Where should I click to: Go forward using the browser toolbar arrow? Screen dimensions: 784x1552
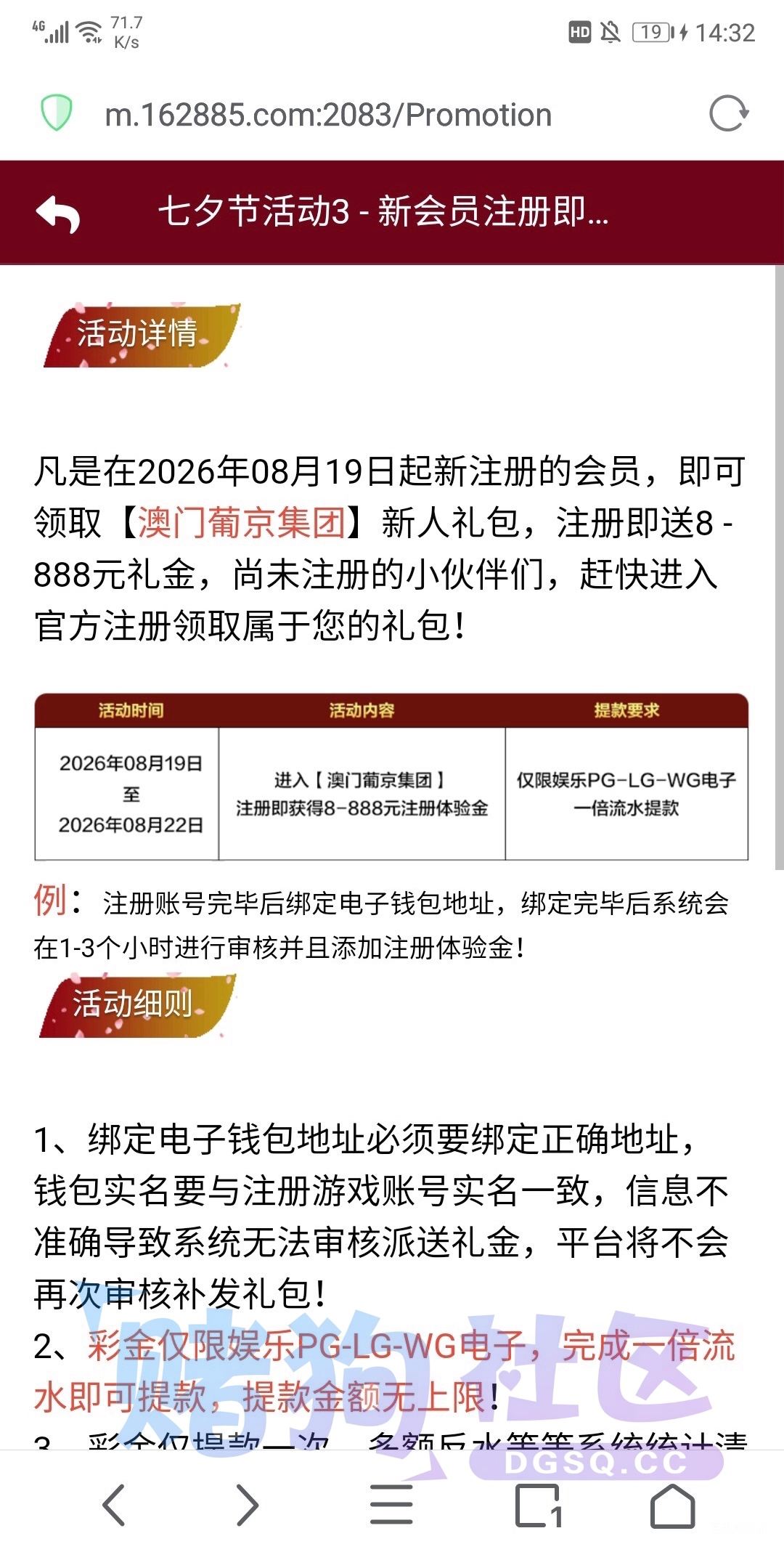click(x=248, y=1504)
